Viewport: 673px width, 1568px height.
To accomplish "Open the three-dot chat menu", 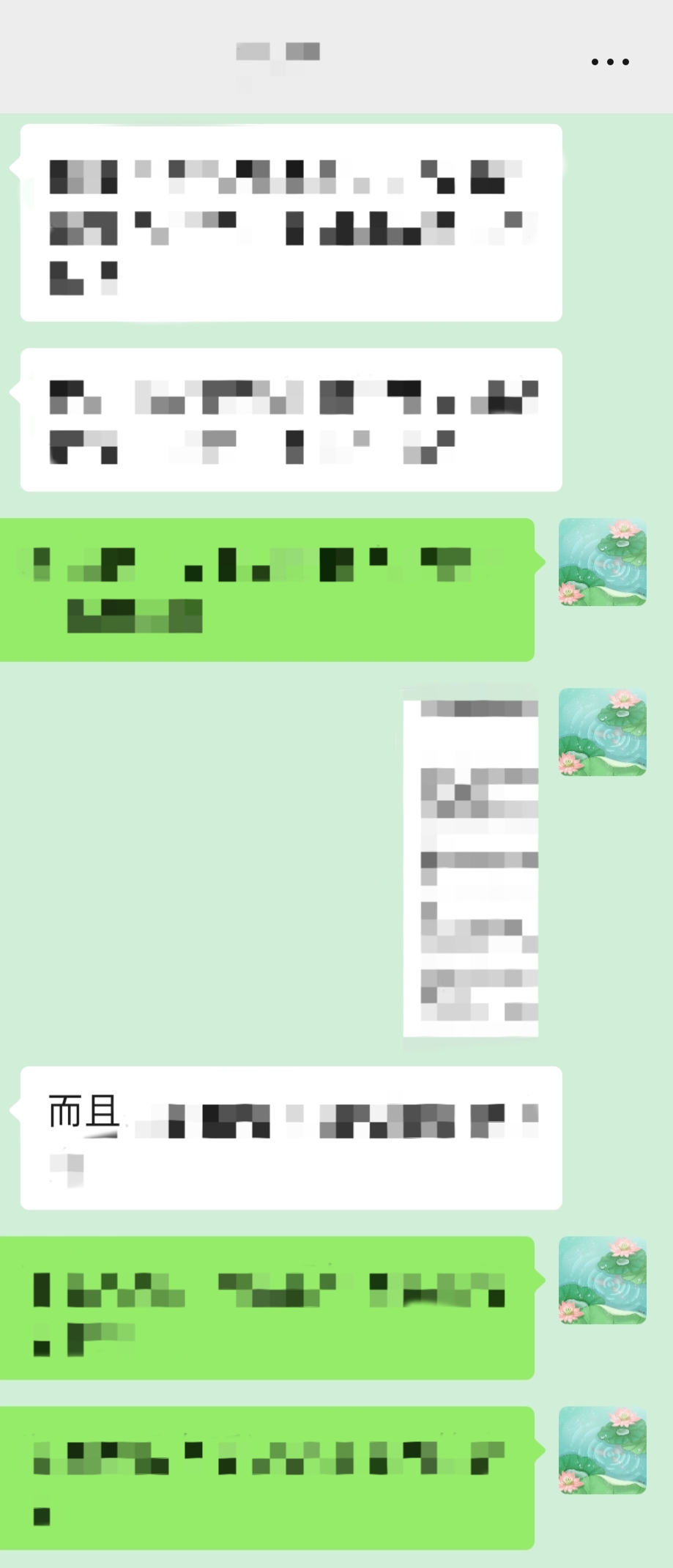I will pyautogui.click(x=610, y=62).
